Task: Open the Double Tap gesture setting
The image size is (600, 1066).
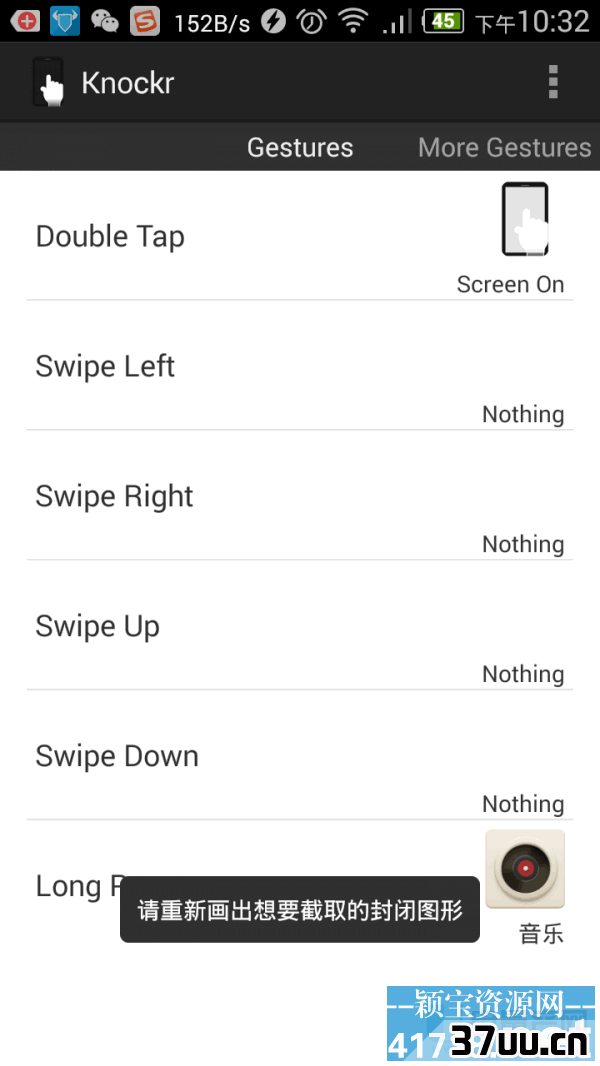Action: click(300, 235)
